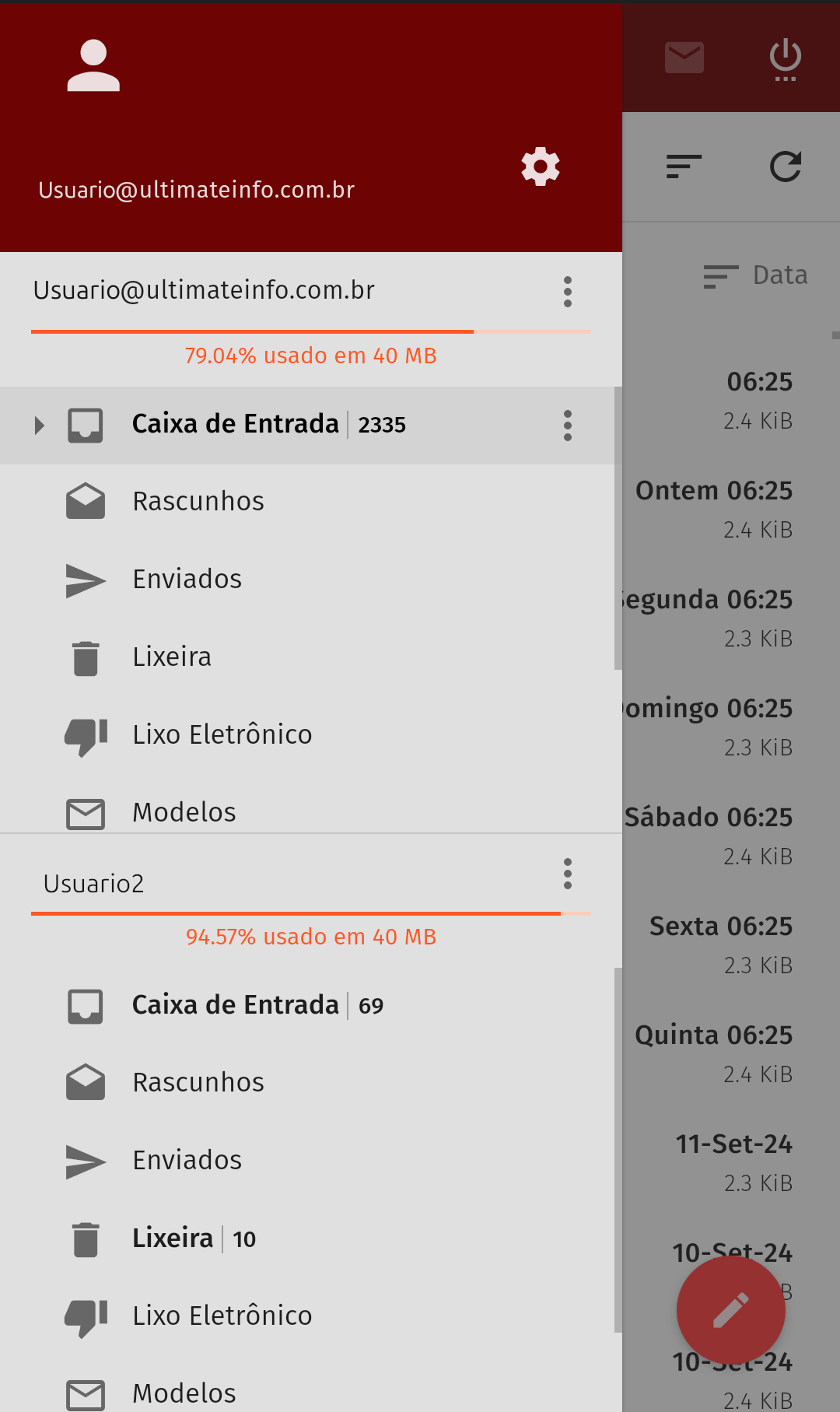
Task: Open options for the Usuario2 account
Action: [x=568, y=874]
